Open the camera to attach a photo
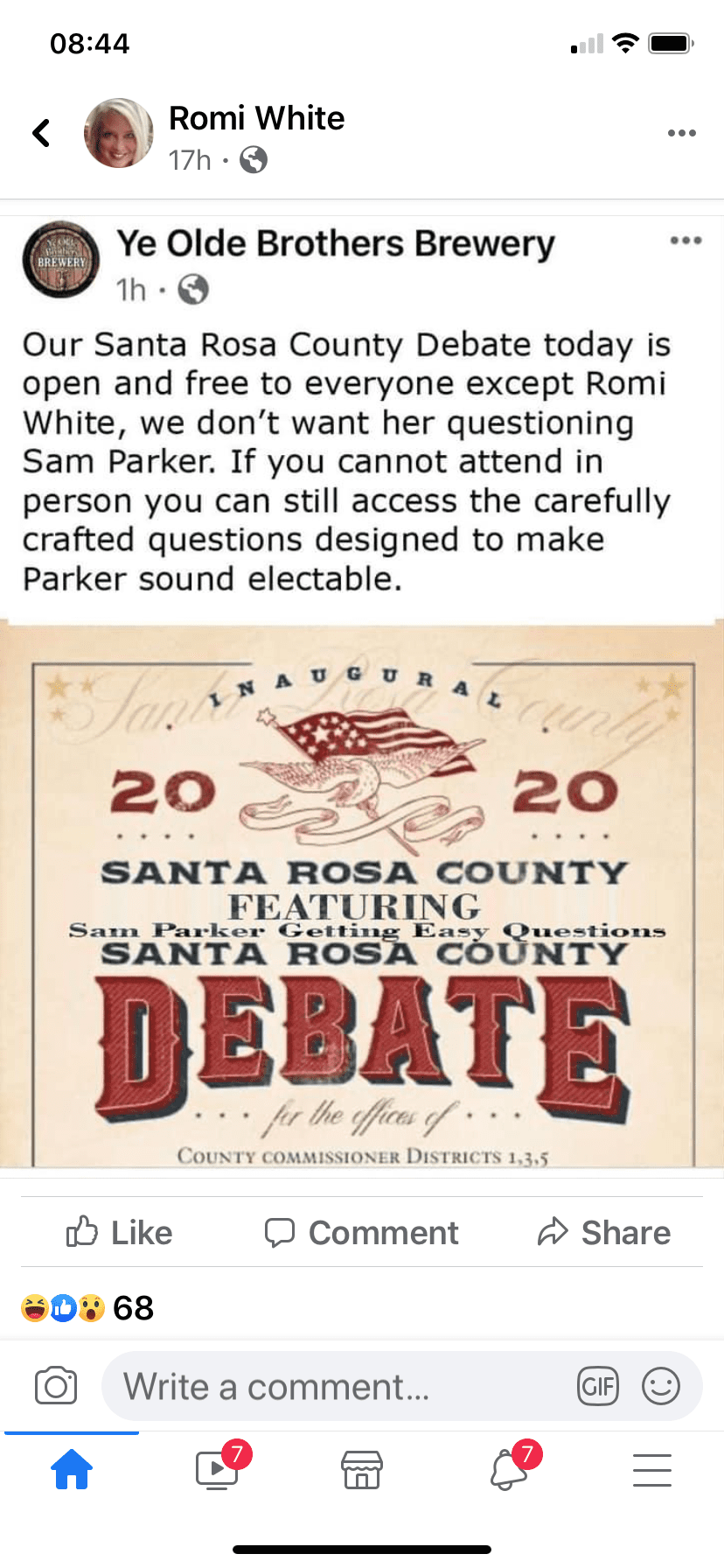Screen dimensions: 724x1568 56,1386
